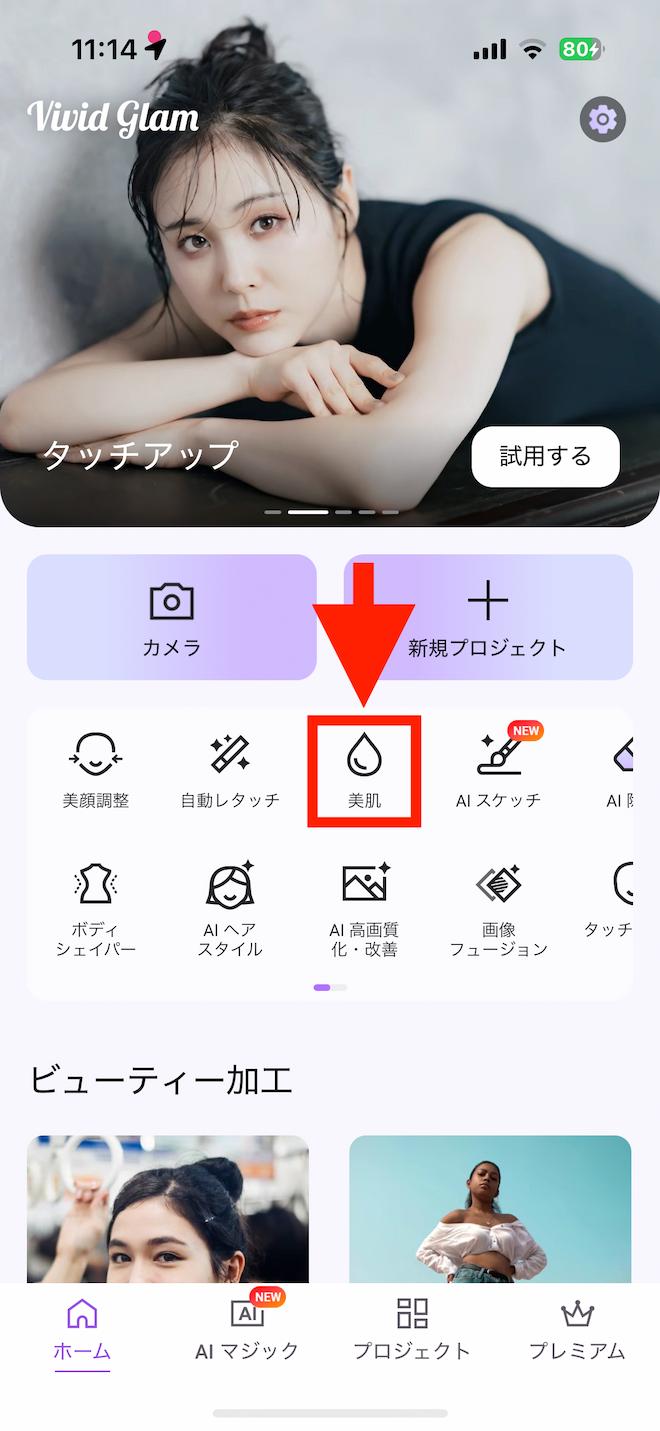Open the ビューティー加工 photo with blue sky

click(x=490, y=1208)
